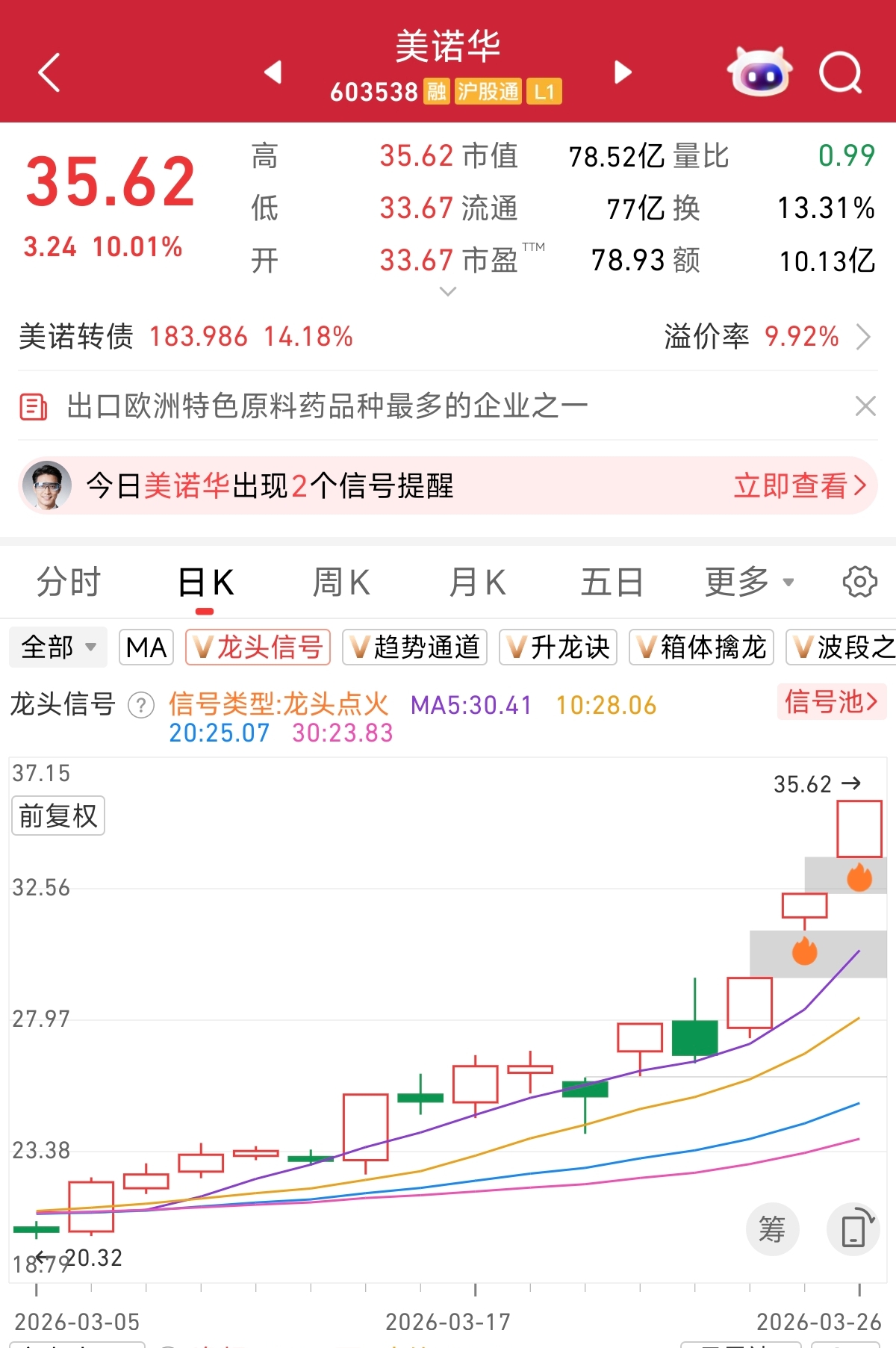Open the 信号池 signal pool

[831, 702]
